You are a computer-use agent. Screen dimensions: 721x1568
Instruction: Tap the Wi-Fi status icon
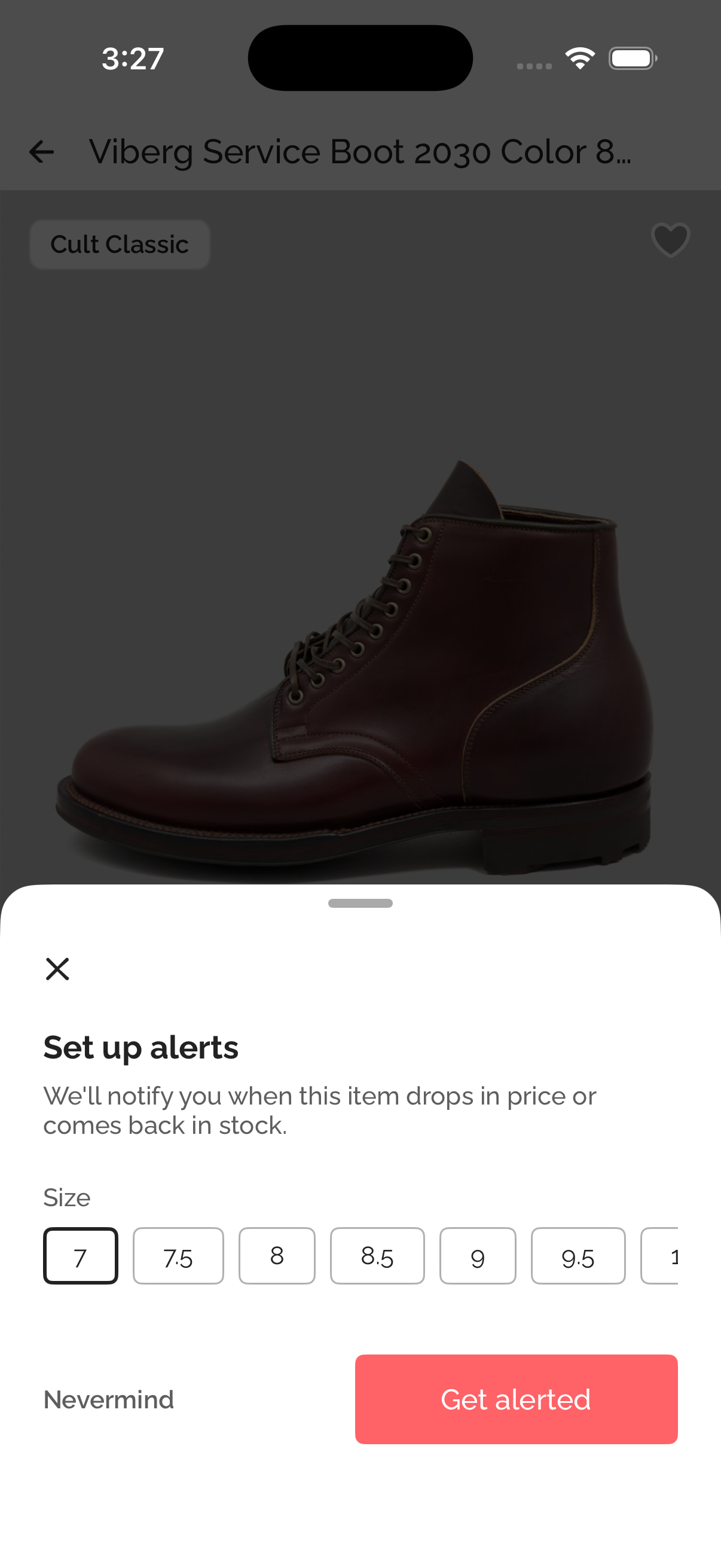coord(579,57)
